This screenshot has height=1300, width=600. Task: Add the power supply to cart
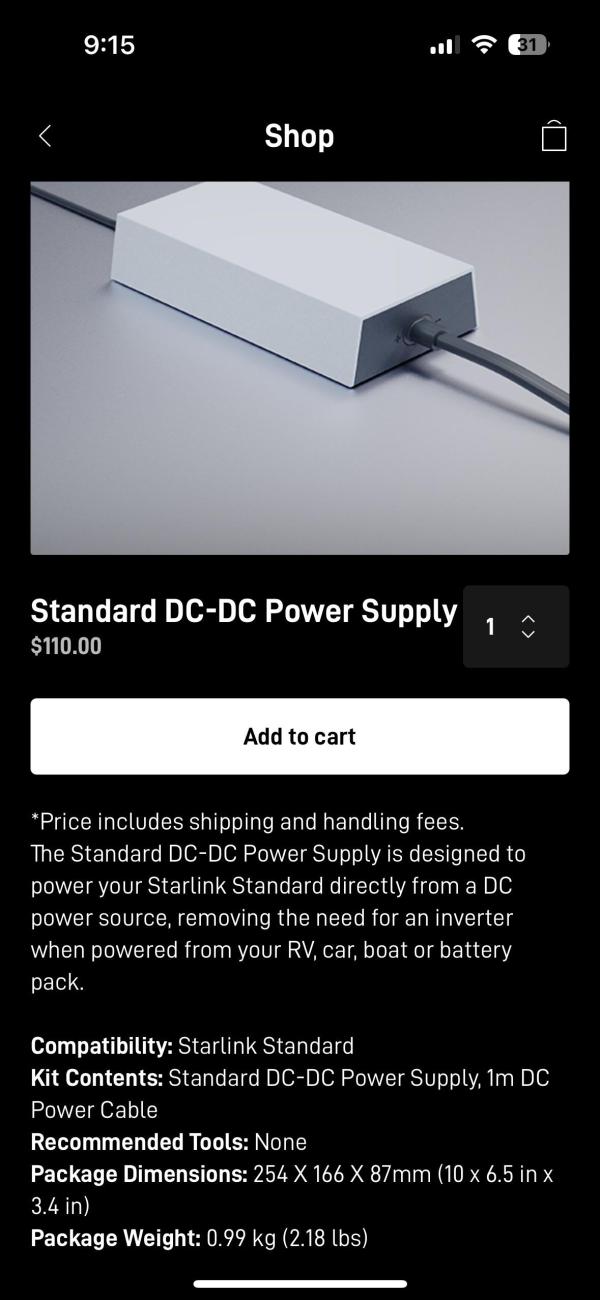point(300,736)
